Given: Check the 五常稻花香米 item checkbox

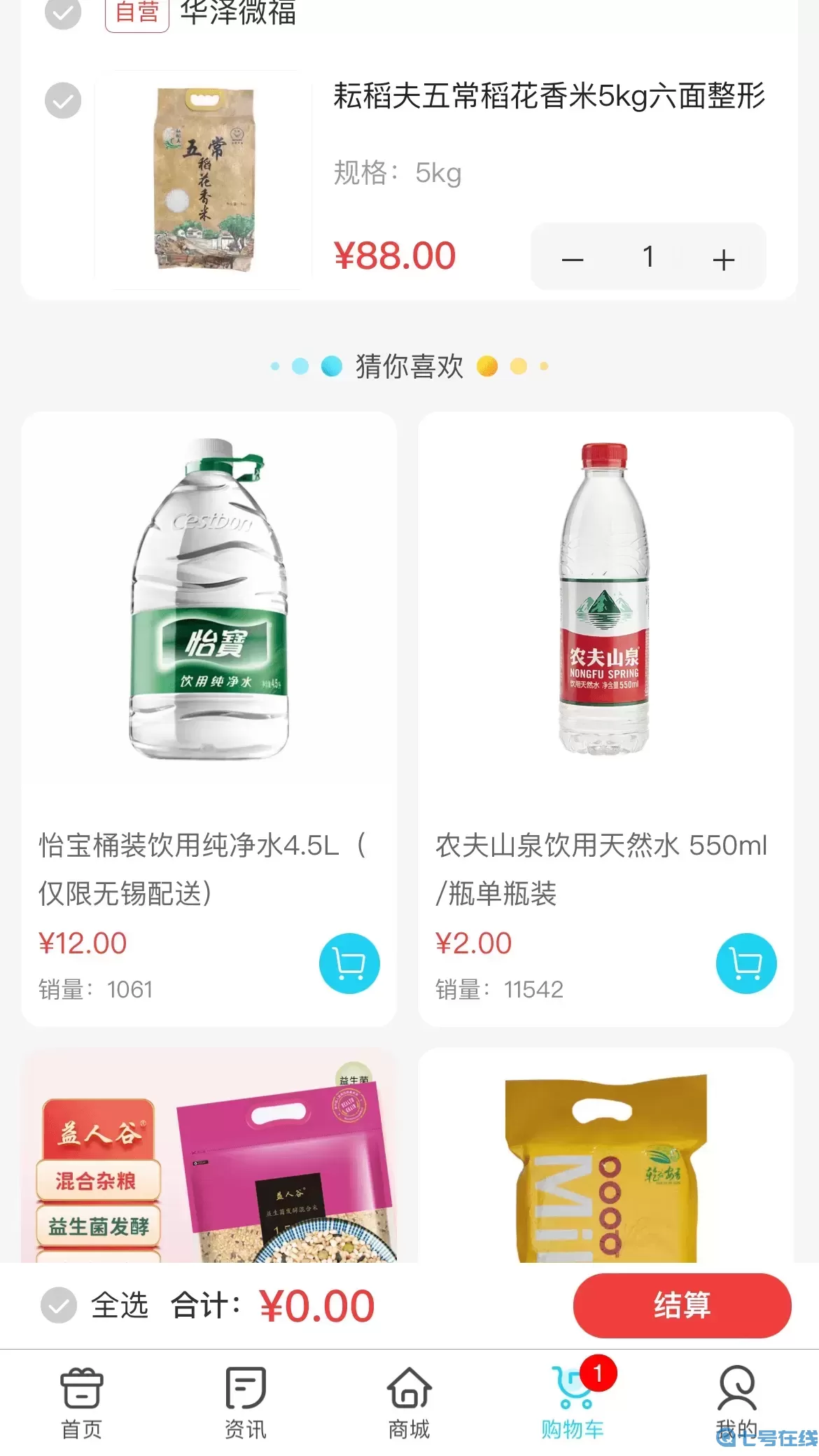Looking at the screenshot, I should [62, 100].
